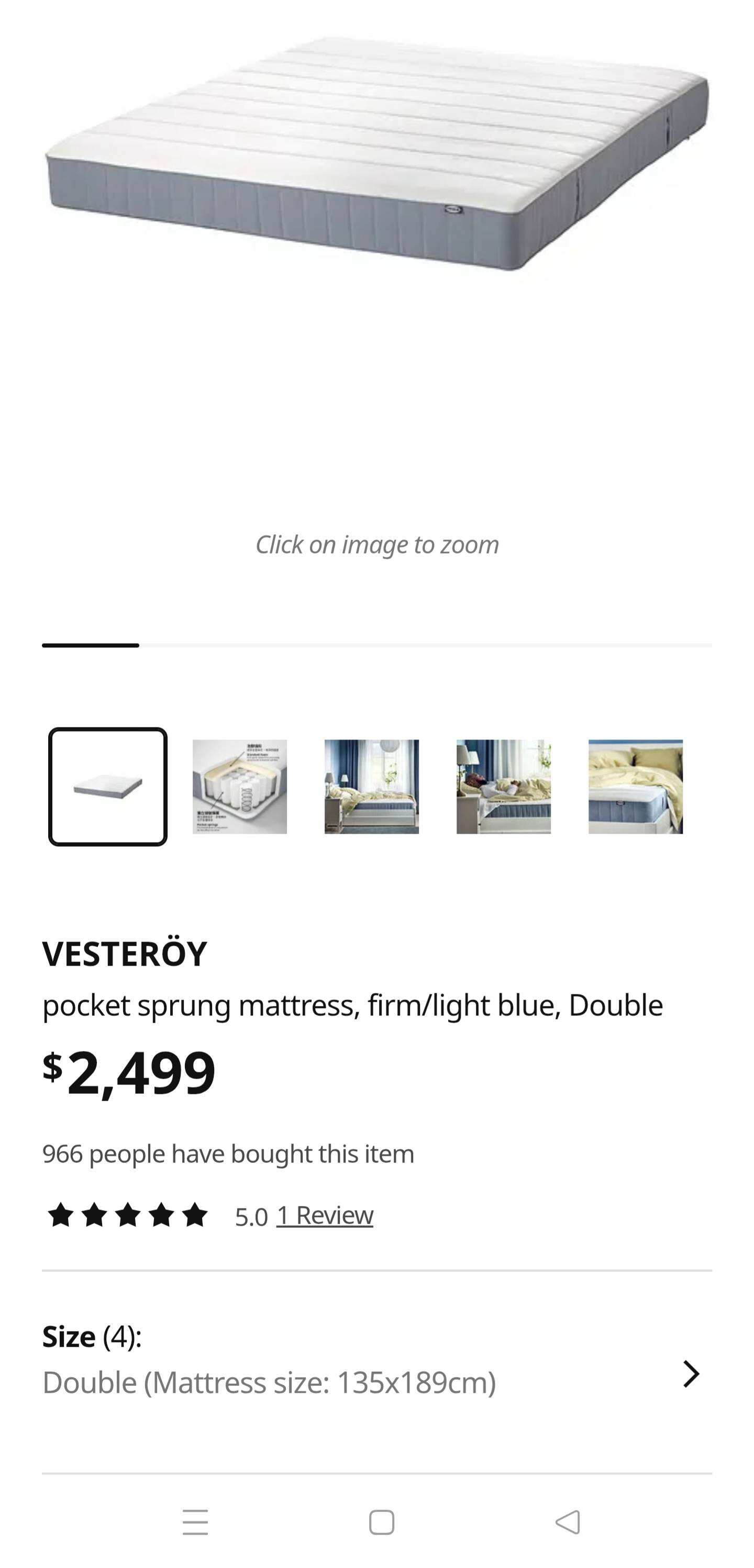Show the person sleeping on bed thumbnail
The image size is (754, 1568).
(504, 787)
